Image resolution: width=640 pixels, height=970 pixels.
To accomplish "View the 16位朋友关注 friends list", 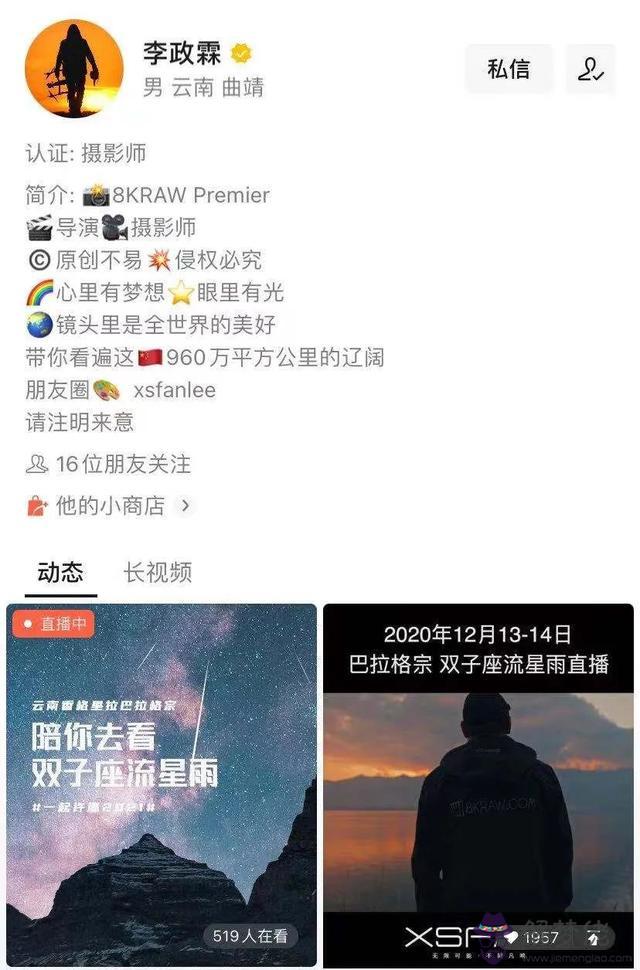I will pos(108,464).
